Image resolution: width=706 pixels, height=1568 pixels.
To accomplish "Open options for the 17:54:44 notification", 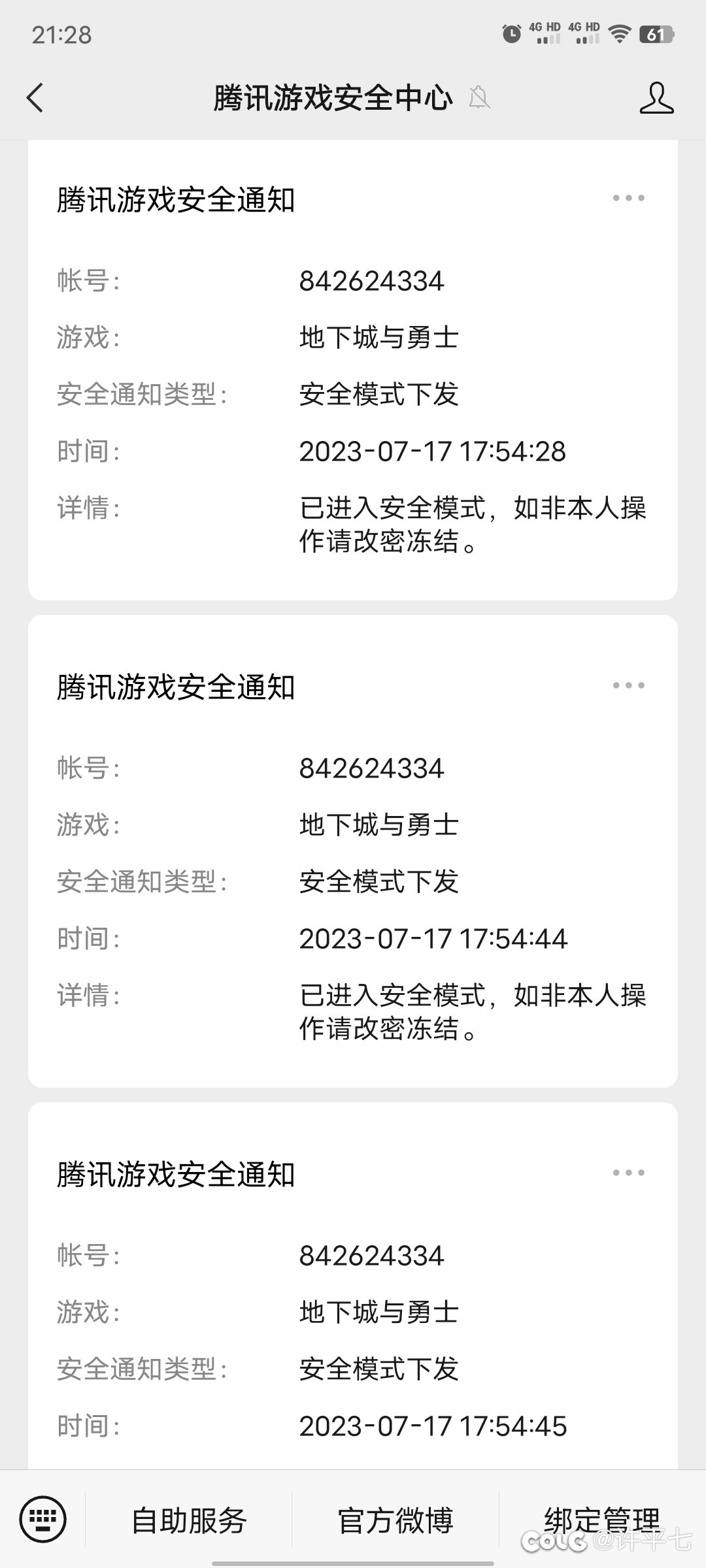I will pyautogui.click(x=628, y=685).
